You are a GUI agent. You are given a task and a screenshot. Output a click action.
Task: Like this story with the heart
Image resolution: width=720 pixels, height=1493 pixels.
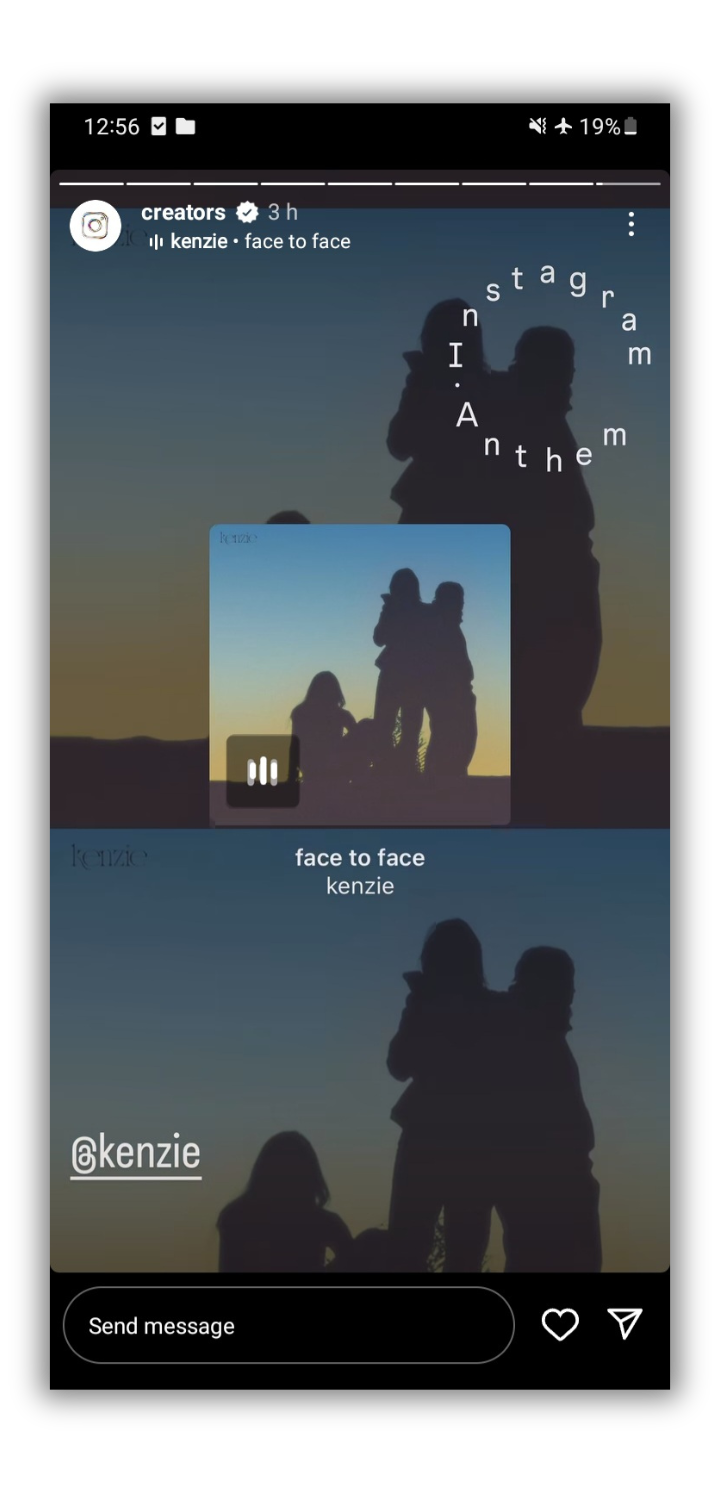[560, 1324]
